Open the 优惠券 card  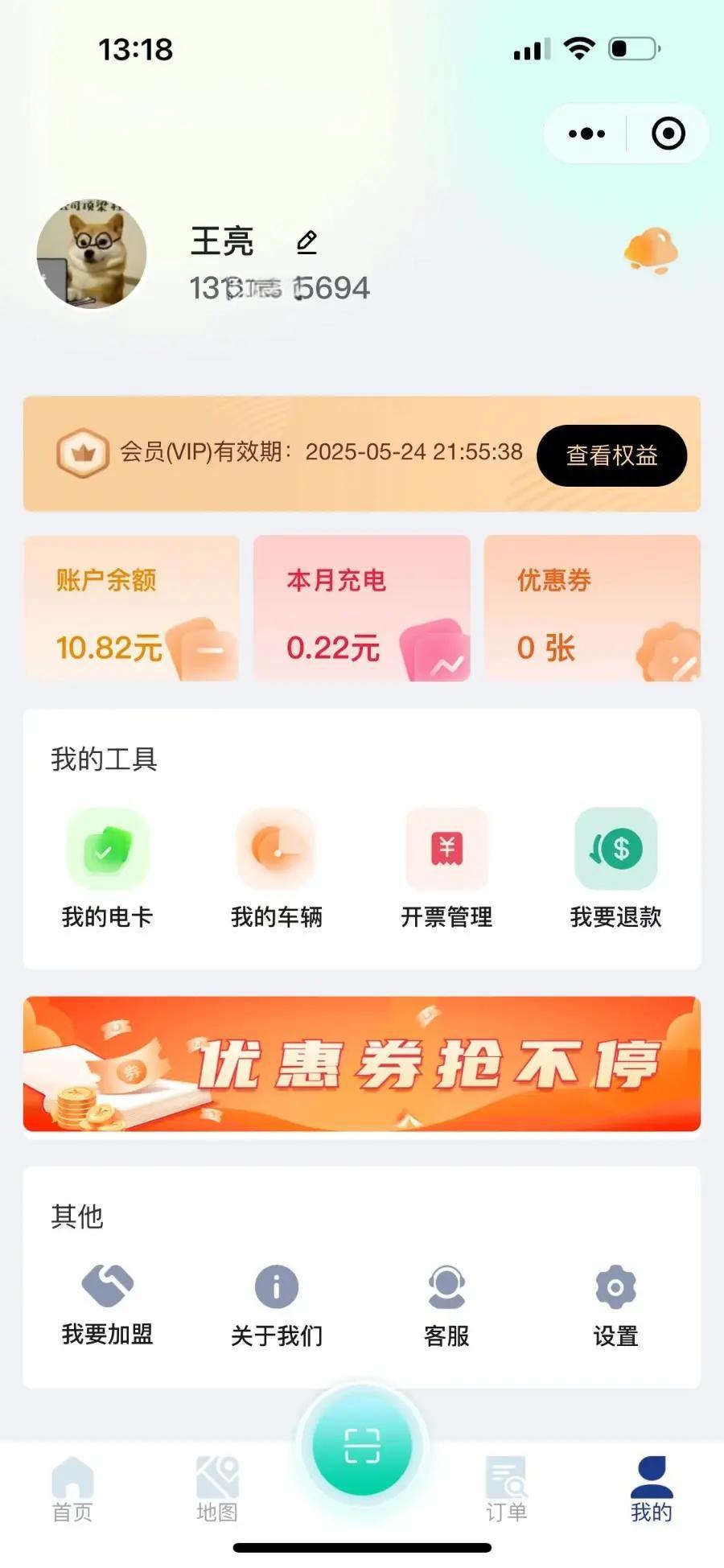click(x=592, y=609)
